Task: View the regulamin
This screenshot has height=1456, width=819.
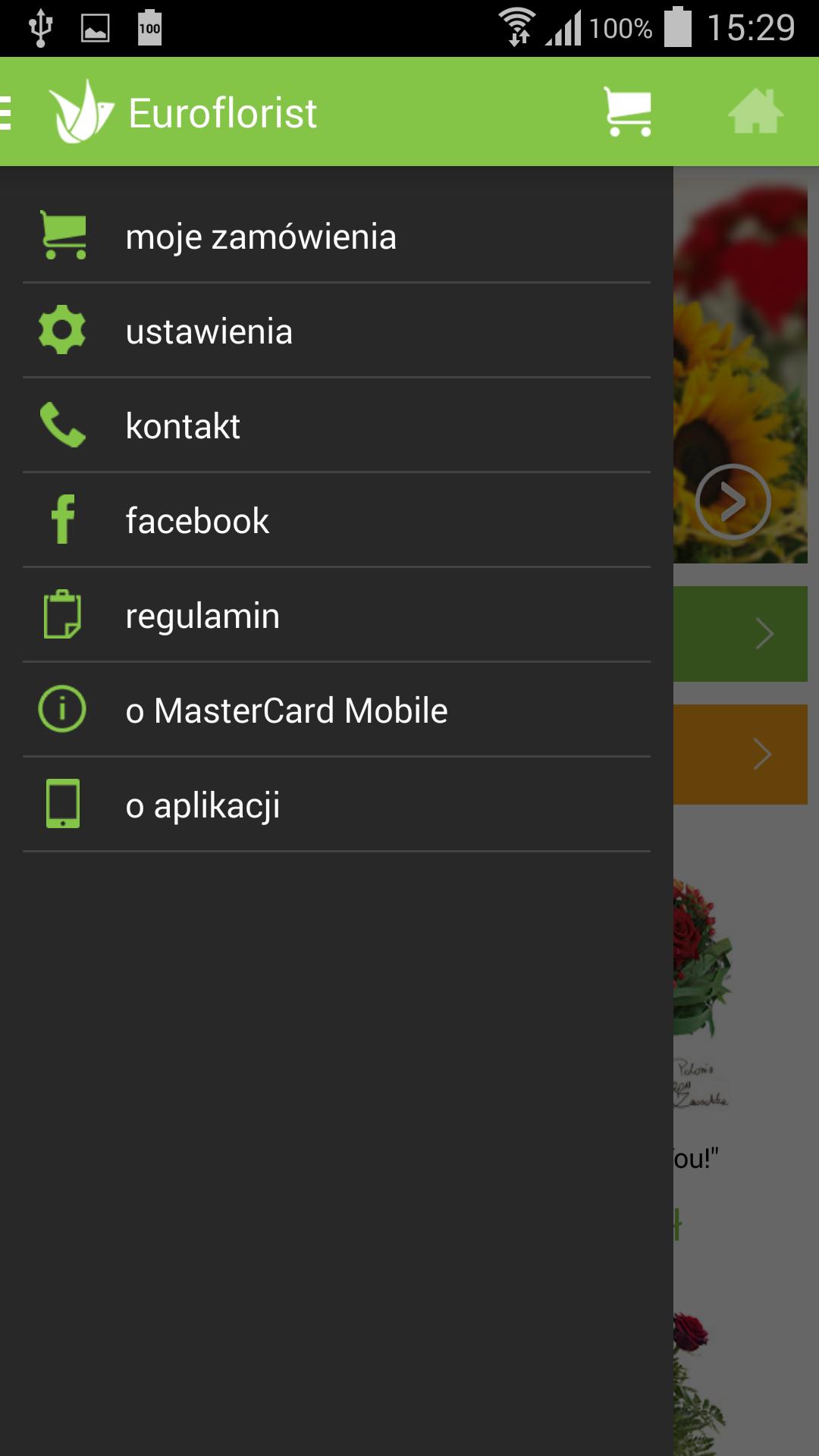Action: [336, 615]
